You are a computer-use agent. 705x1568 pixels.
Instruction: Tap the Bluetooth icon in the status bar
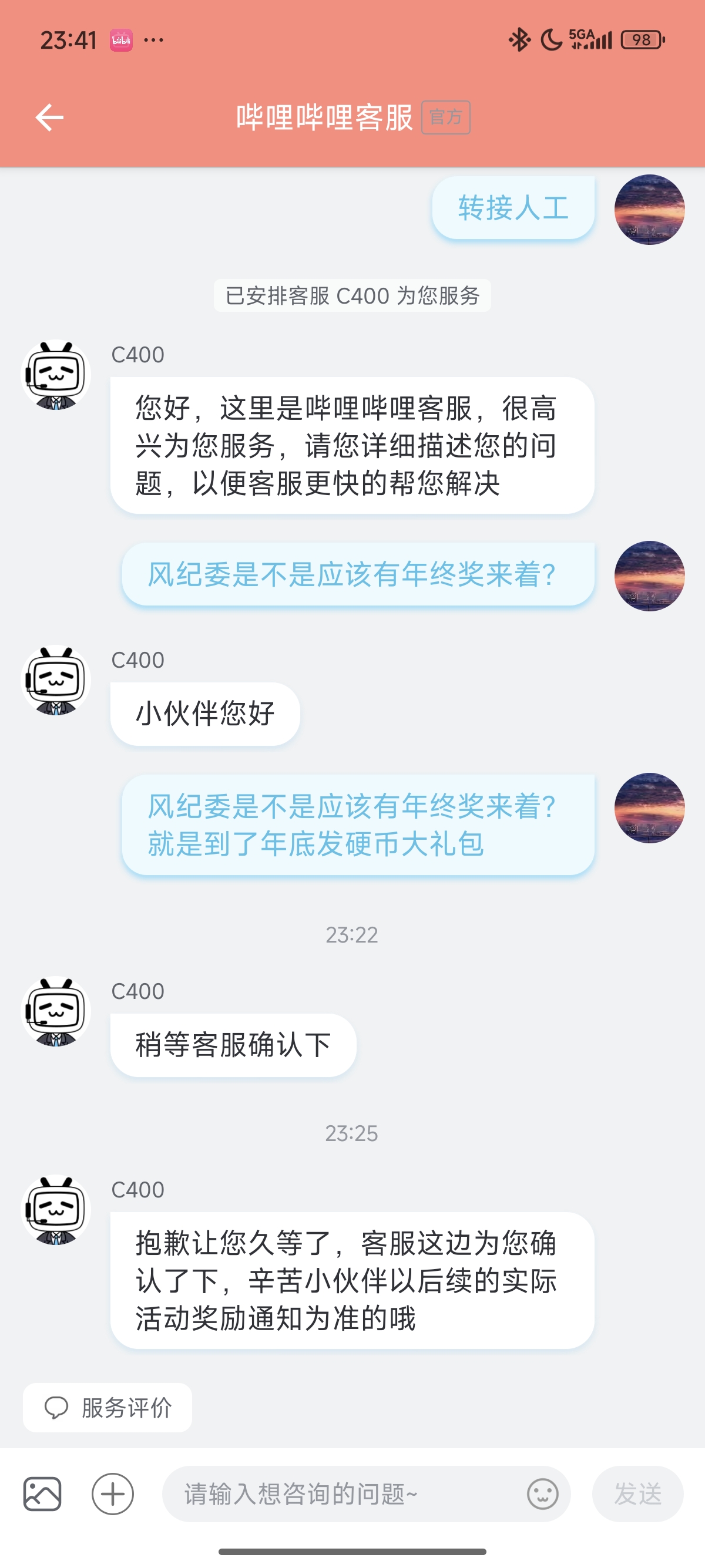point(521,38)
